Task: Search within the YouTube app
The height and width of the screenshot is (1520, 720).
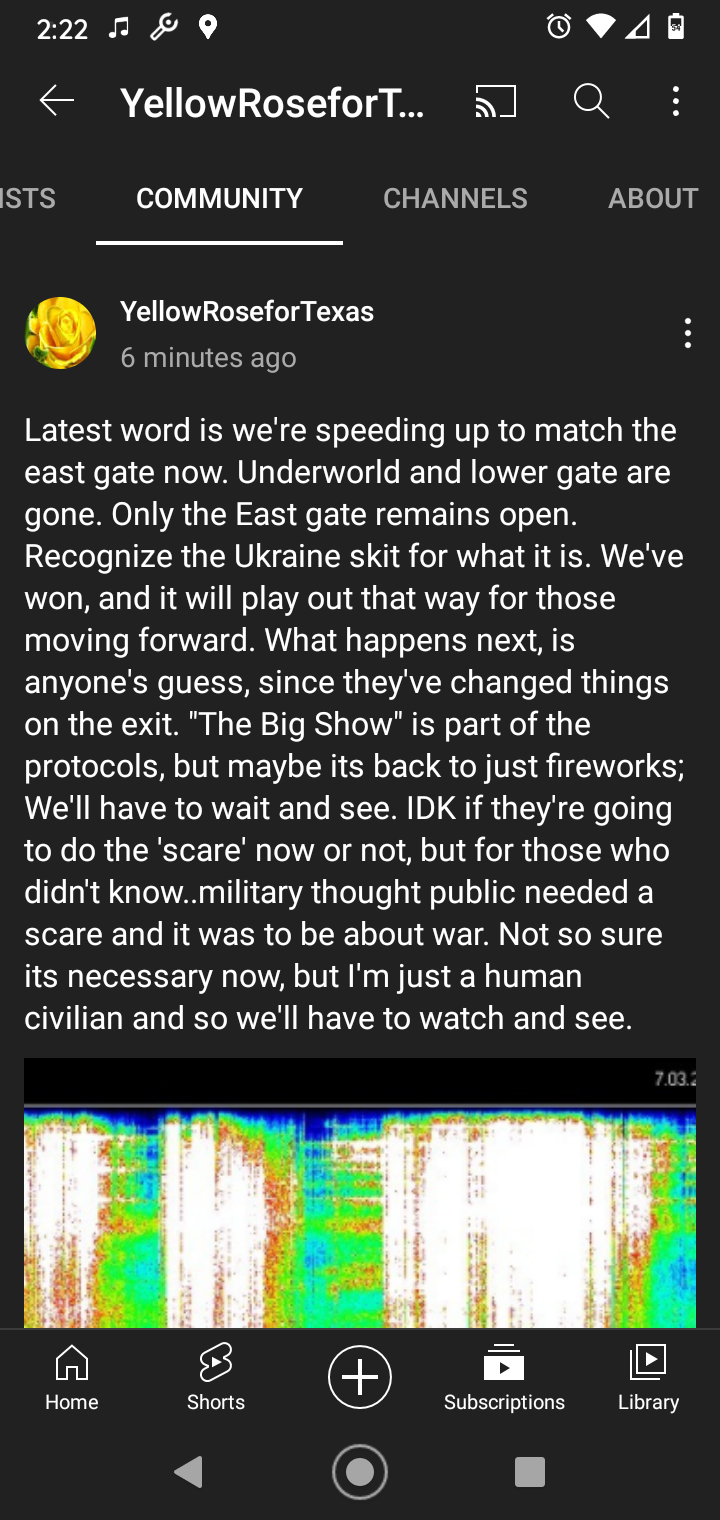Action: 591,101
